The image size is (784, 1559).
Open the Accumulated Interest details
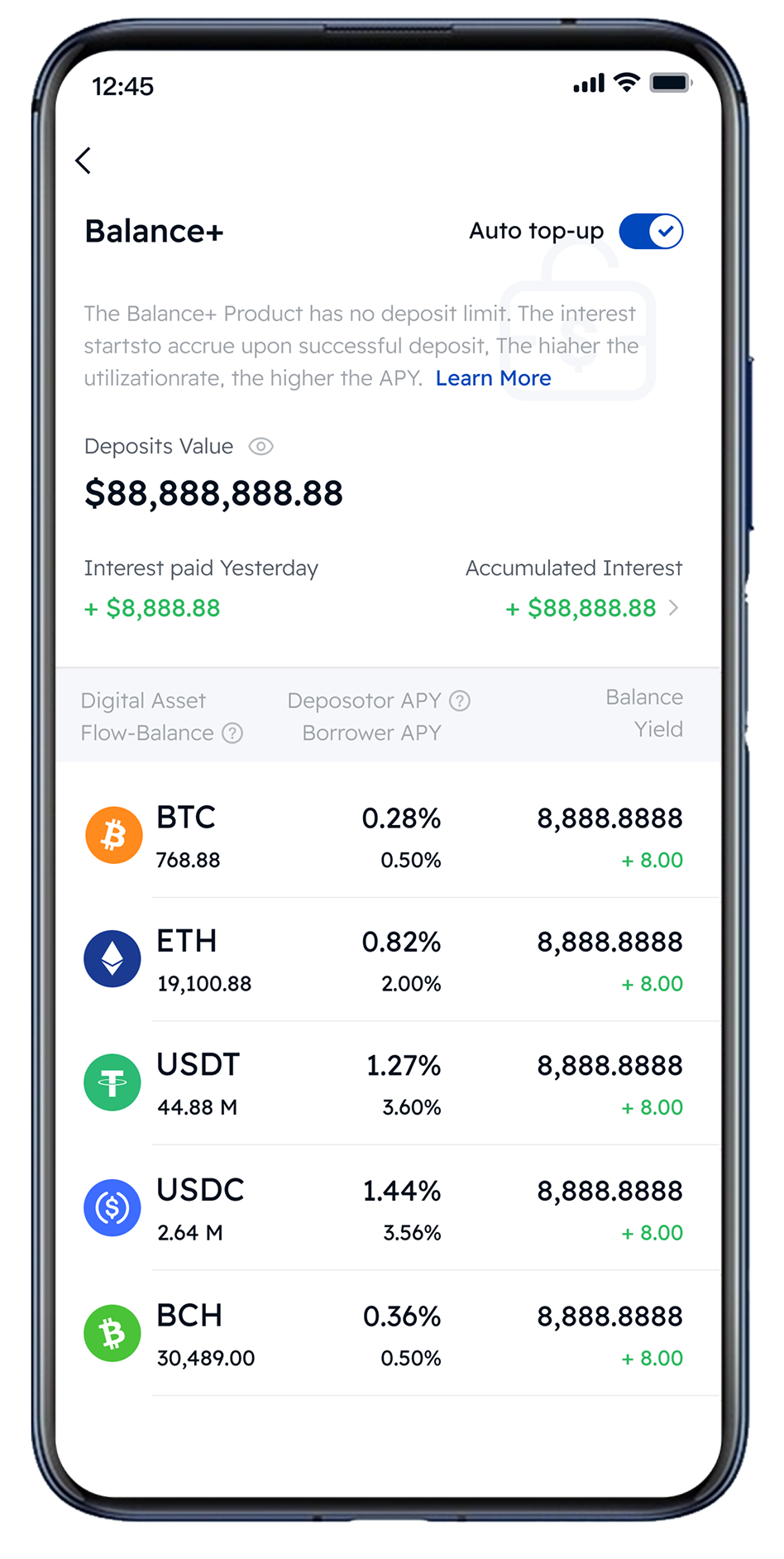pyautogui.click(x=592, y=609)
